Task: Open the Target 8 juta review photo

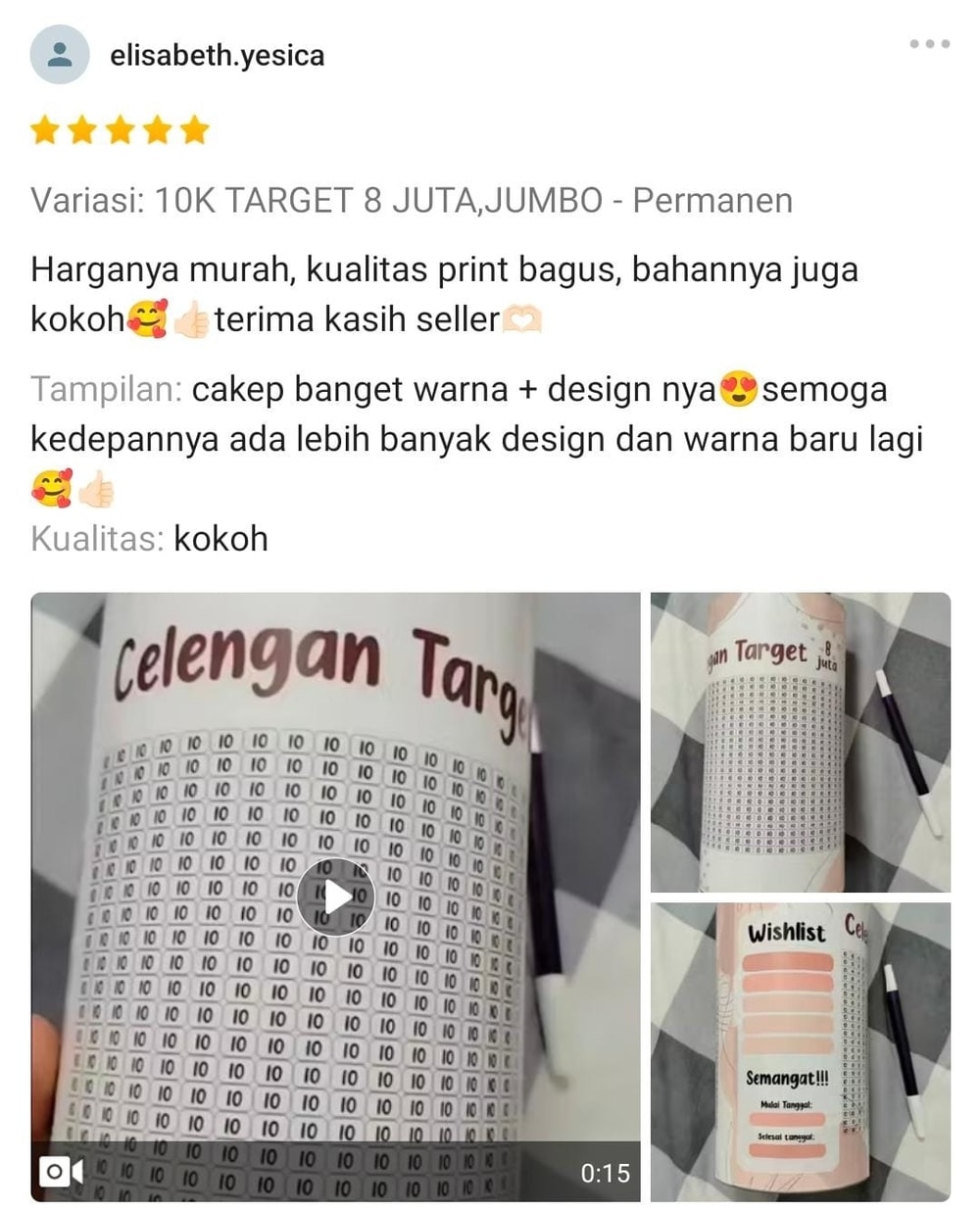Action: coord(800,742)
